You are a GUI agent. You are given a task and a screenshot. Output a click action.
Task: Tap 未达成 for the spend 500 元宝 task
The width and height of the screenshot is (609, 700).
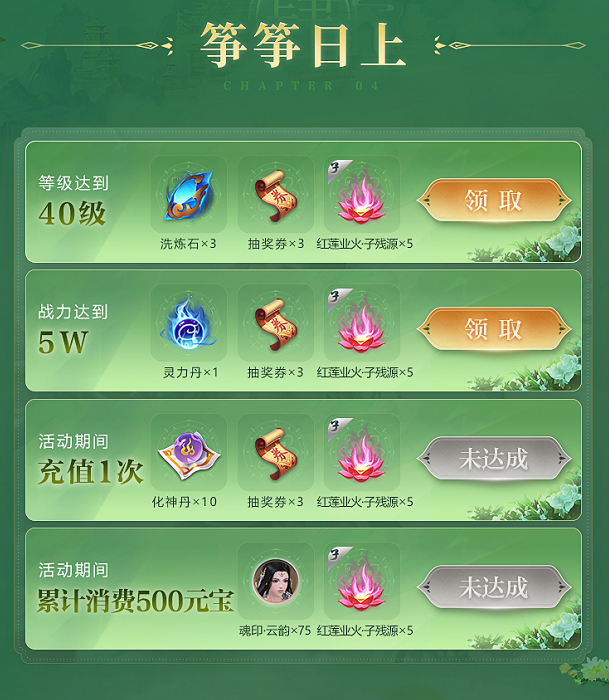click(x=493, y=587)
